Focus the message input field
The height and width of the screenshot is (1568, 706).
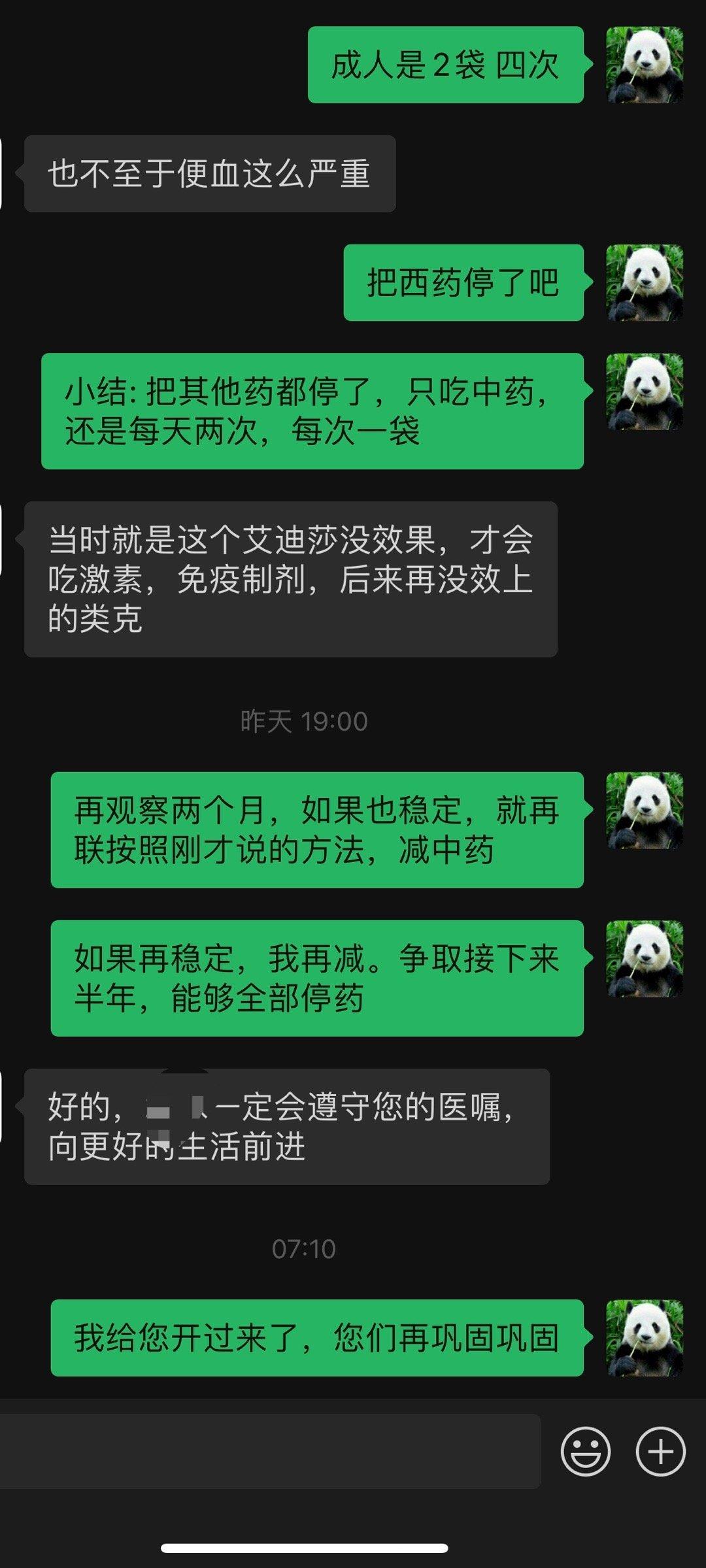[268, 1452]
